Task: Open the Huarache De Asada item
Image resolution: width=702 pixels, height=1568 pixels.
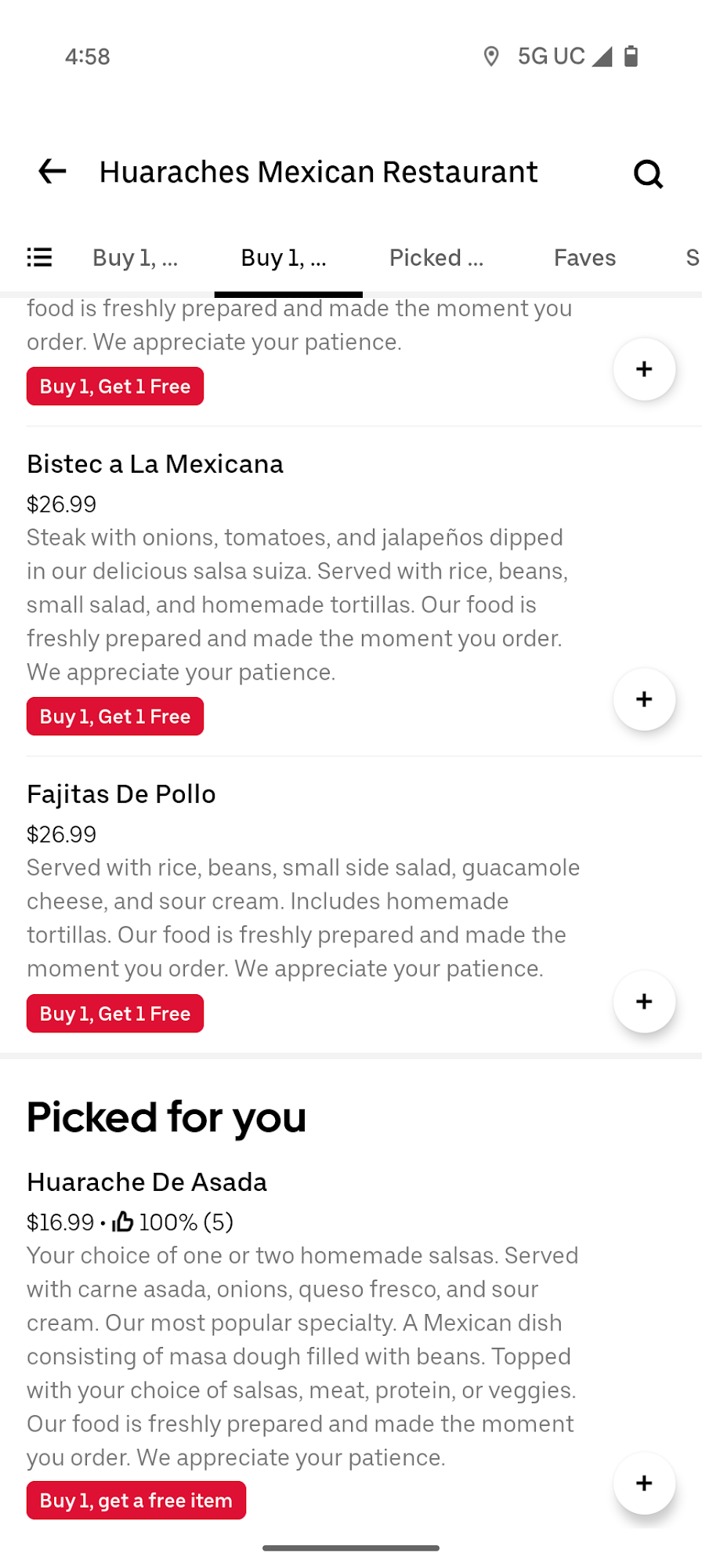Action: (147, 1182)
